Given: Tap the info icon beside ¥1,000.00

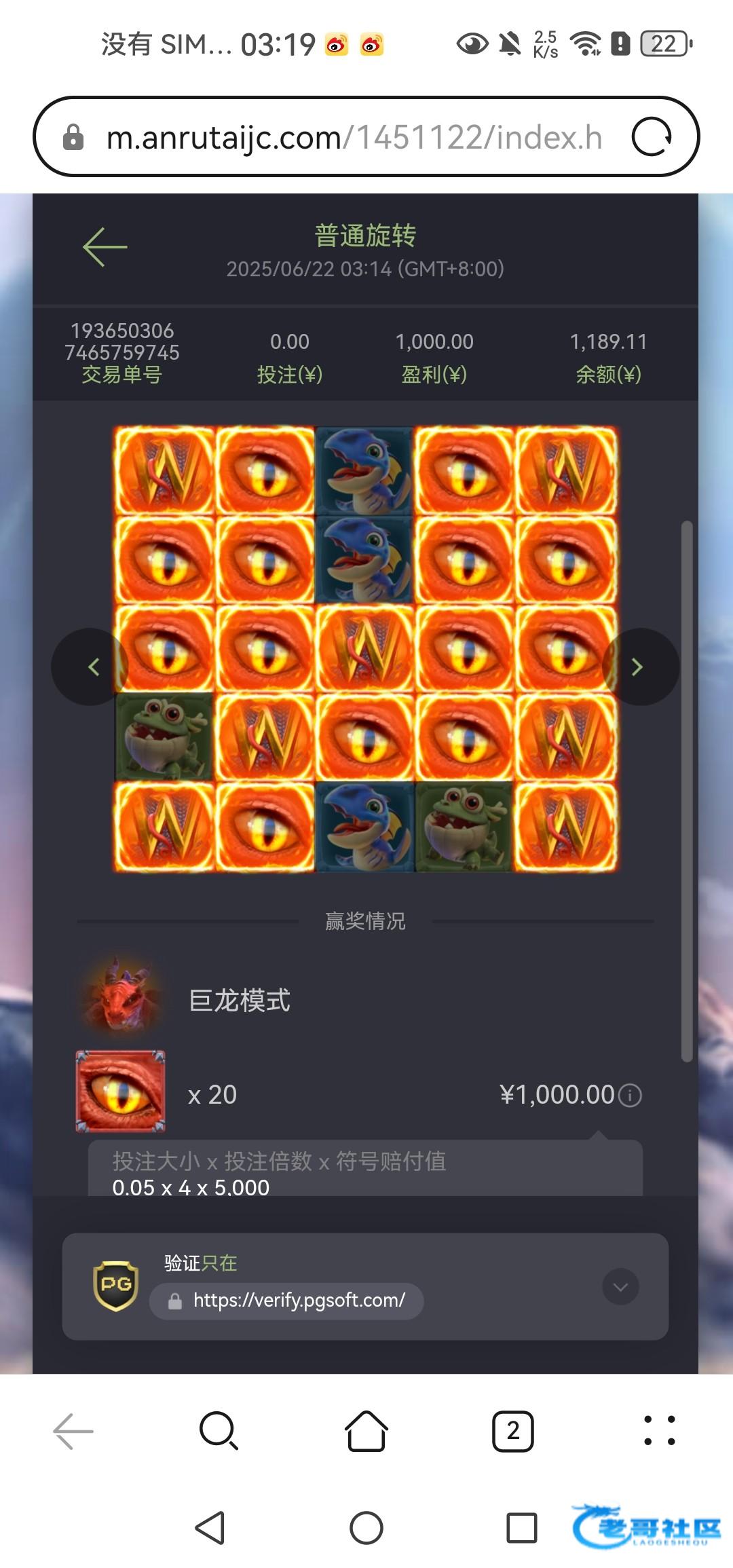Looking at the screenshot, I should (x=631, y=1095).
